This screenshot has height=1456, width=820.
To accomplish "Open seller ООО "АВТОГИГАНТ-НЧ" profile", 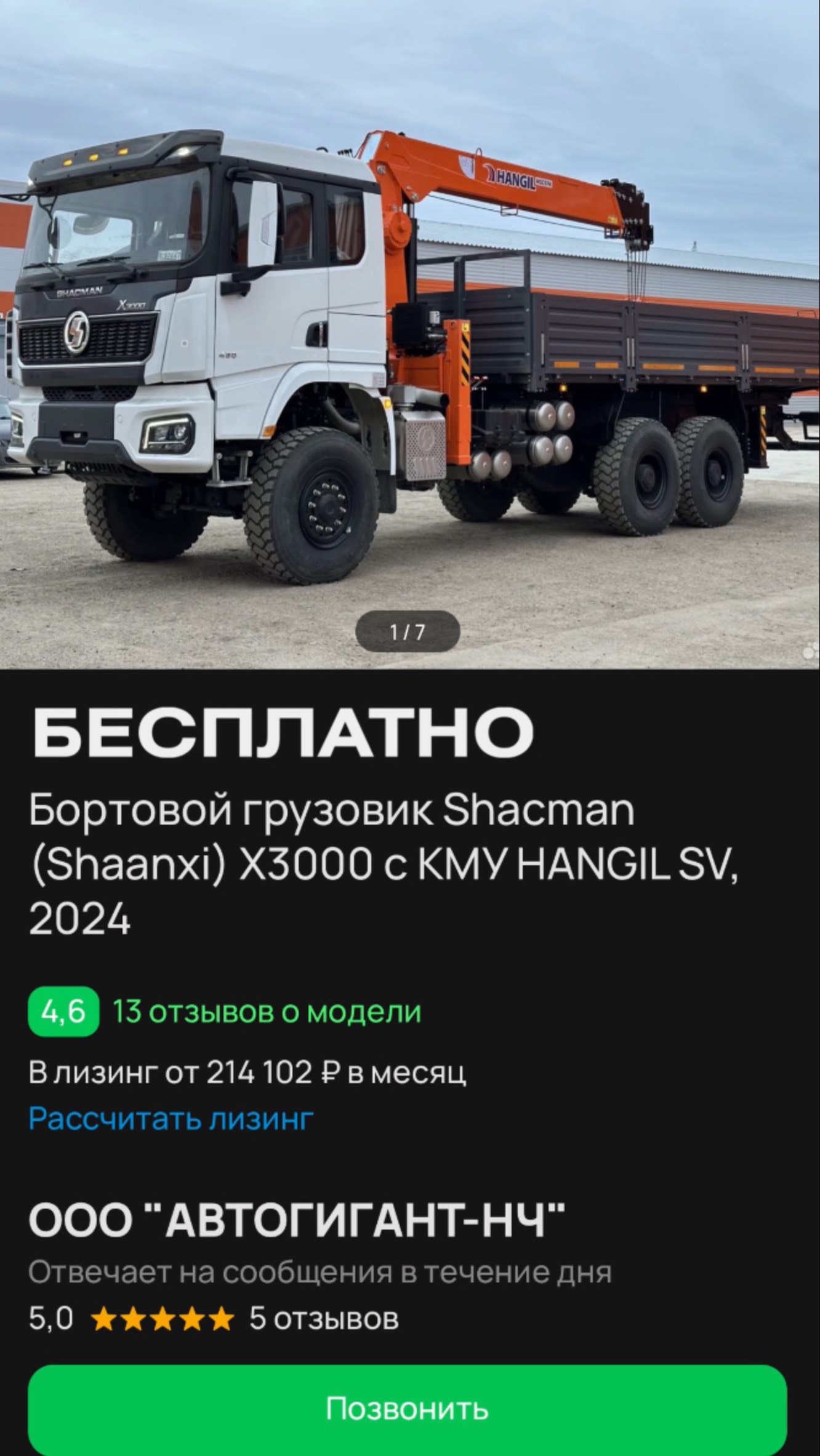I will click(297, 1220).
